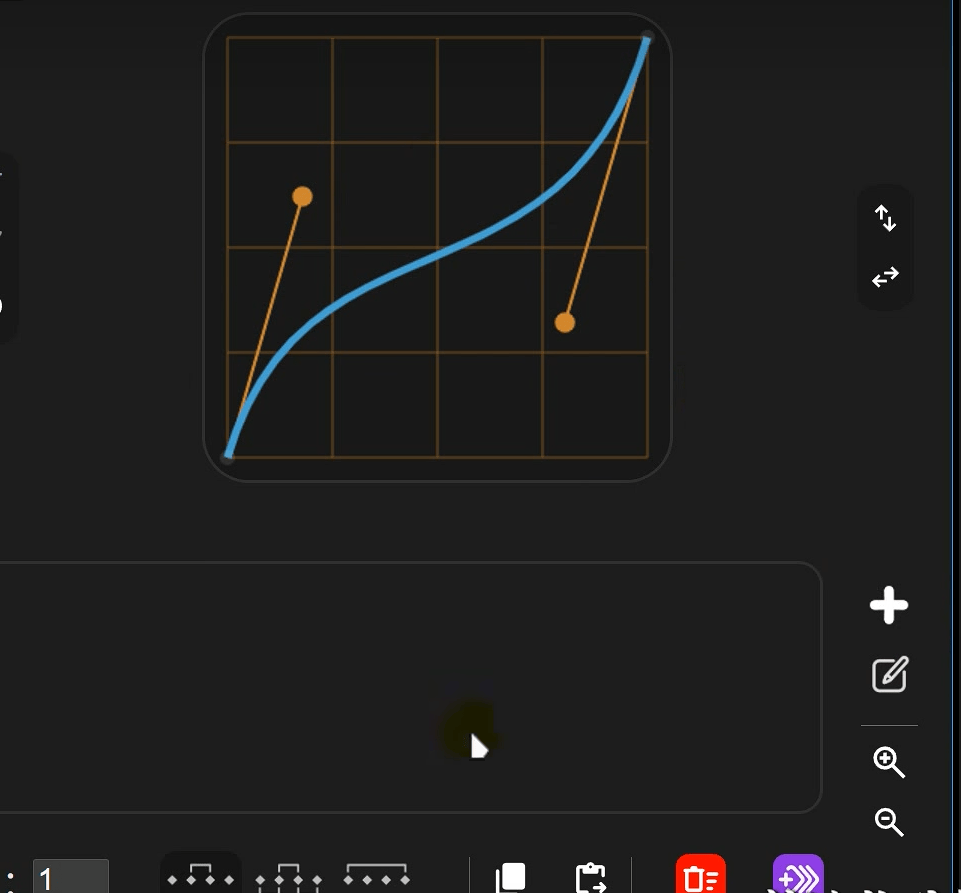Zoom in with the magnifier plus

point(889,762)
